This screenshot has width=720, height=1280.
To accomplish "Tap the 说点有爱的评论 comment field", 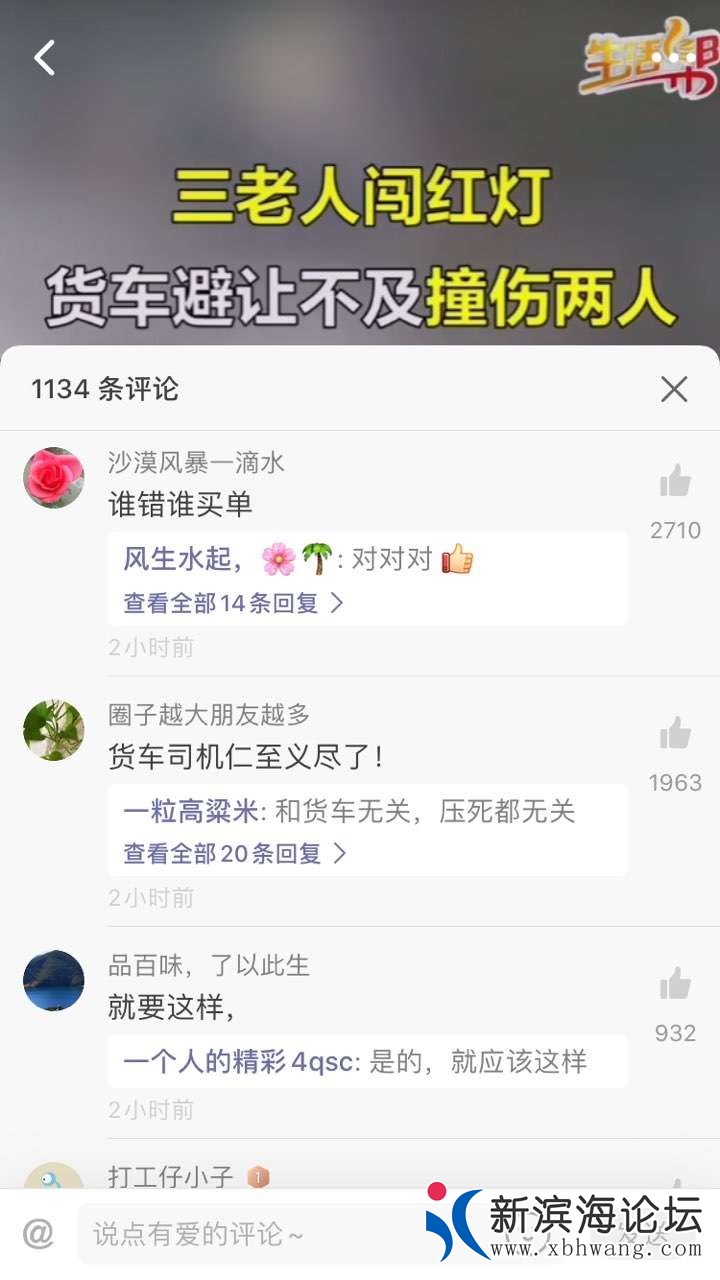I will [250, 1234].
